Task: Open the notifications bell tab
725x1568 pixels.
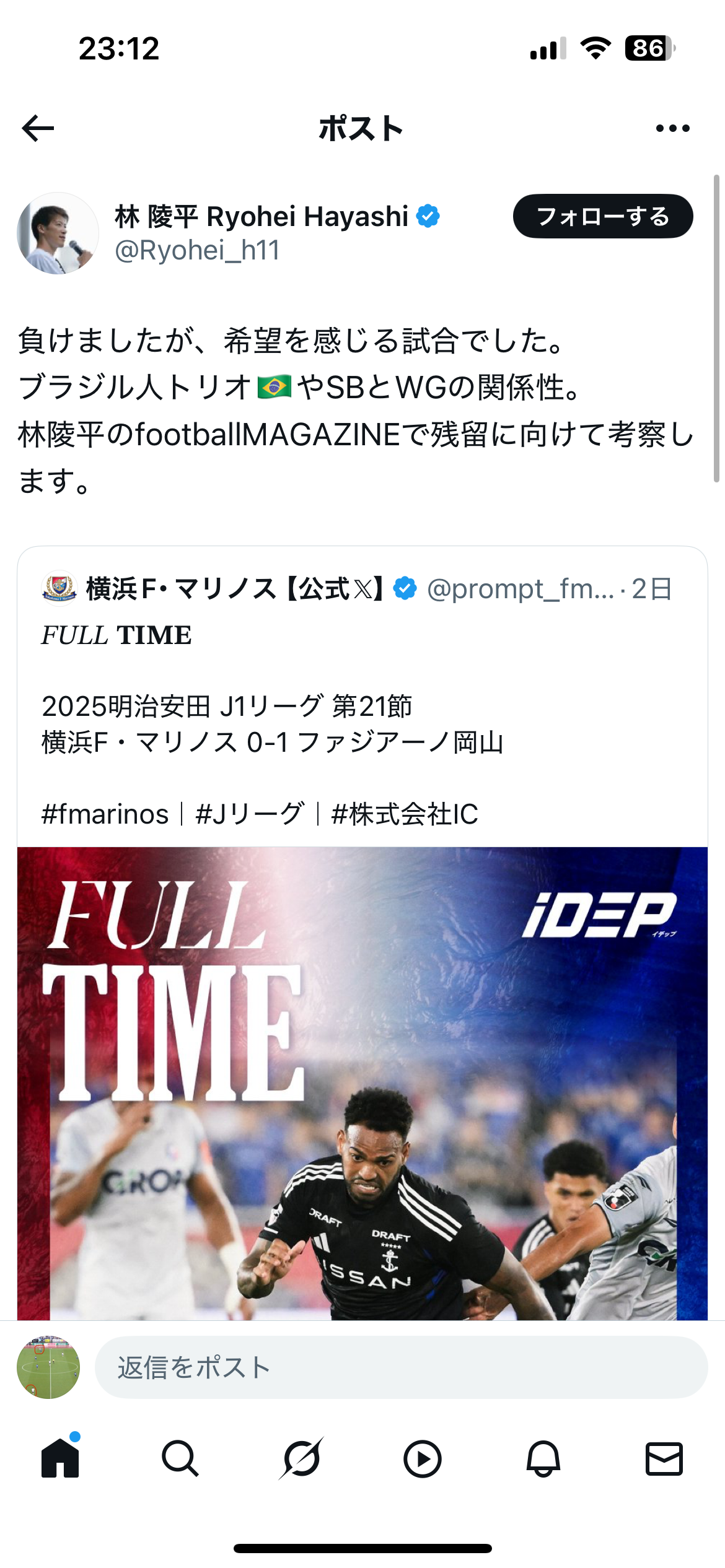Action: click(x=543, y=1458)
